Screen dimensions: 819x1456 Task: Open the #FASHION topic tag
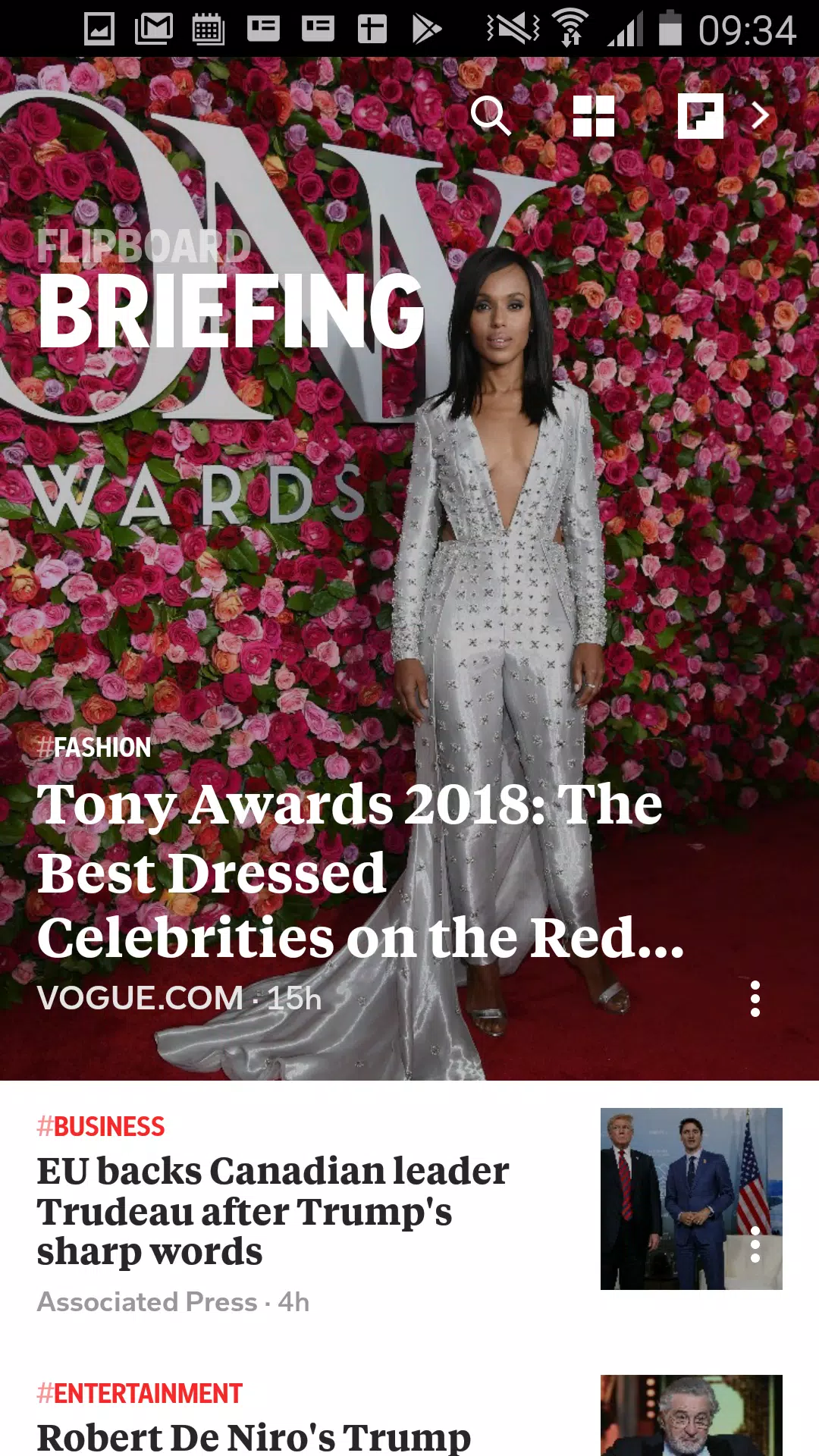click(x=95, y=748)
